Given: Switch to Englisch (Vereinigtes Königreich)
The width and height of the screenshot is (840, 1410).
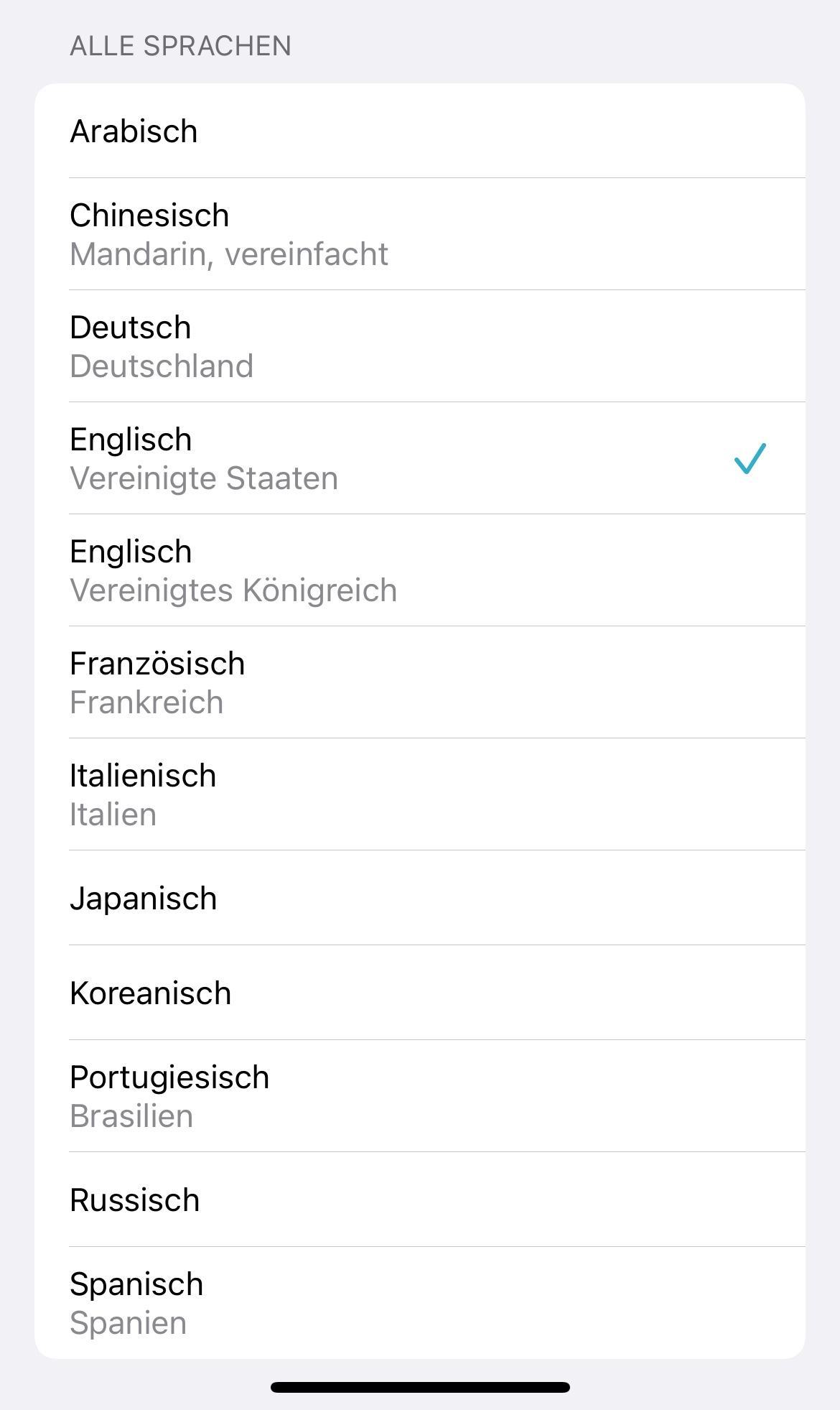Looking at the screenshot, I should point(420,570).
